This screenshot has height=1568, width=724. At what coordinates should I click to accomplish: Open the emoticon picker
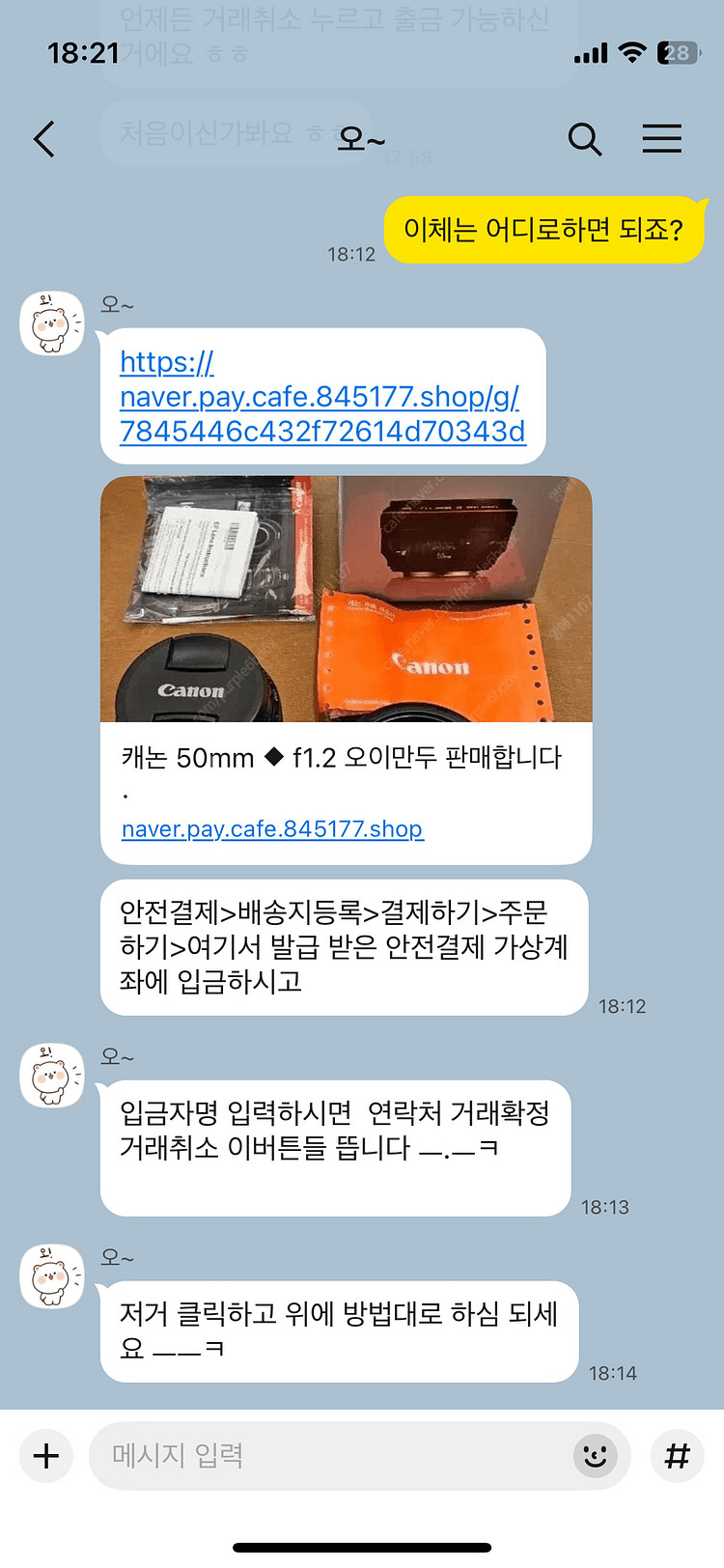pos(596,1456)
